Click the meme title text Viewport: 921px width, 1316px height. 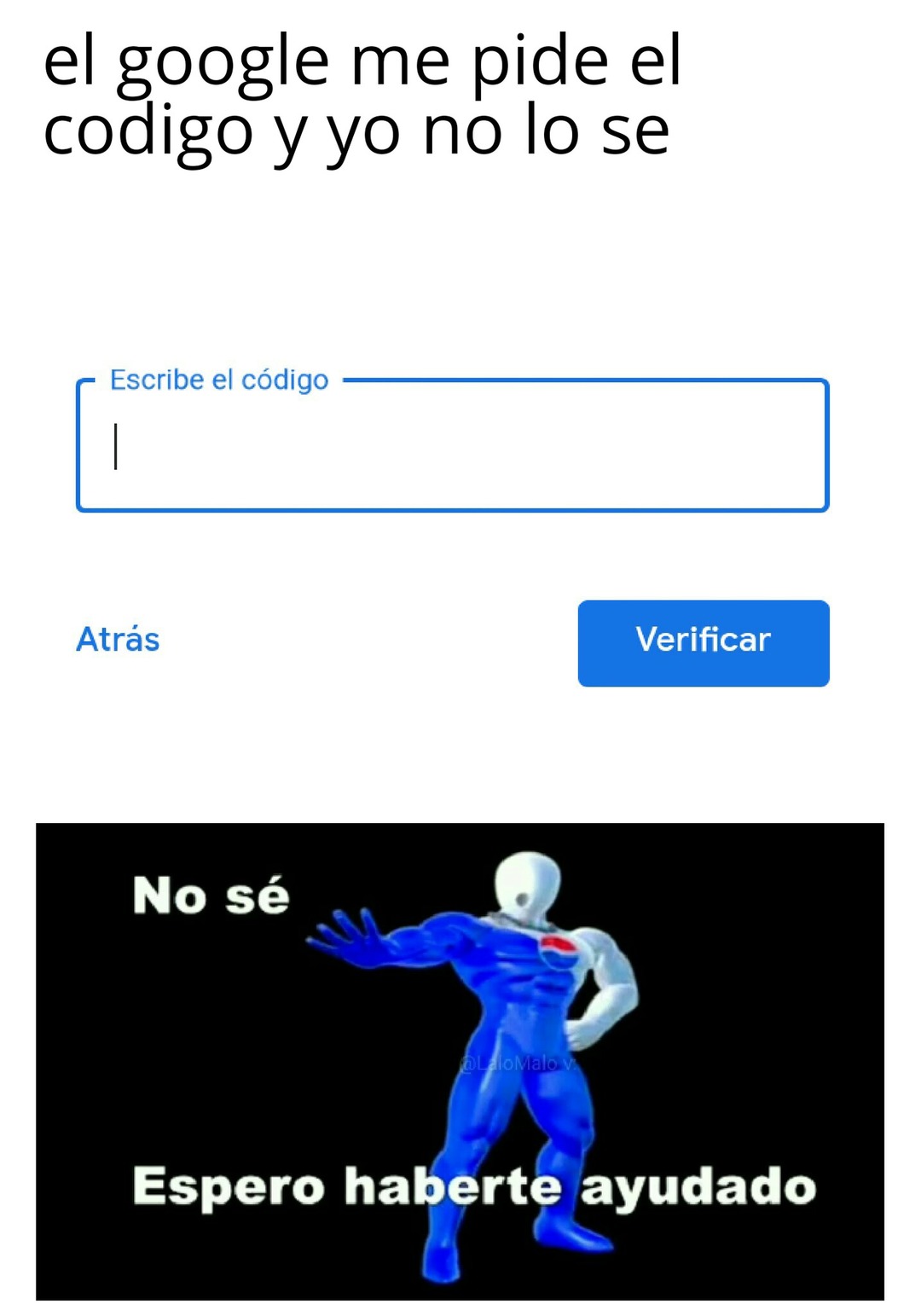tap(358, 94)
